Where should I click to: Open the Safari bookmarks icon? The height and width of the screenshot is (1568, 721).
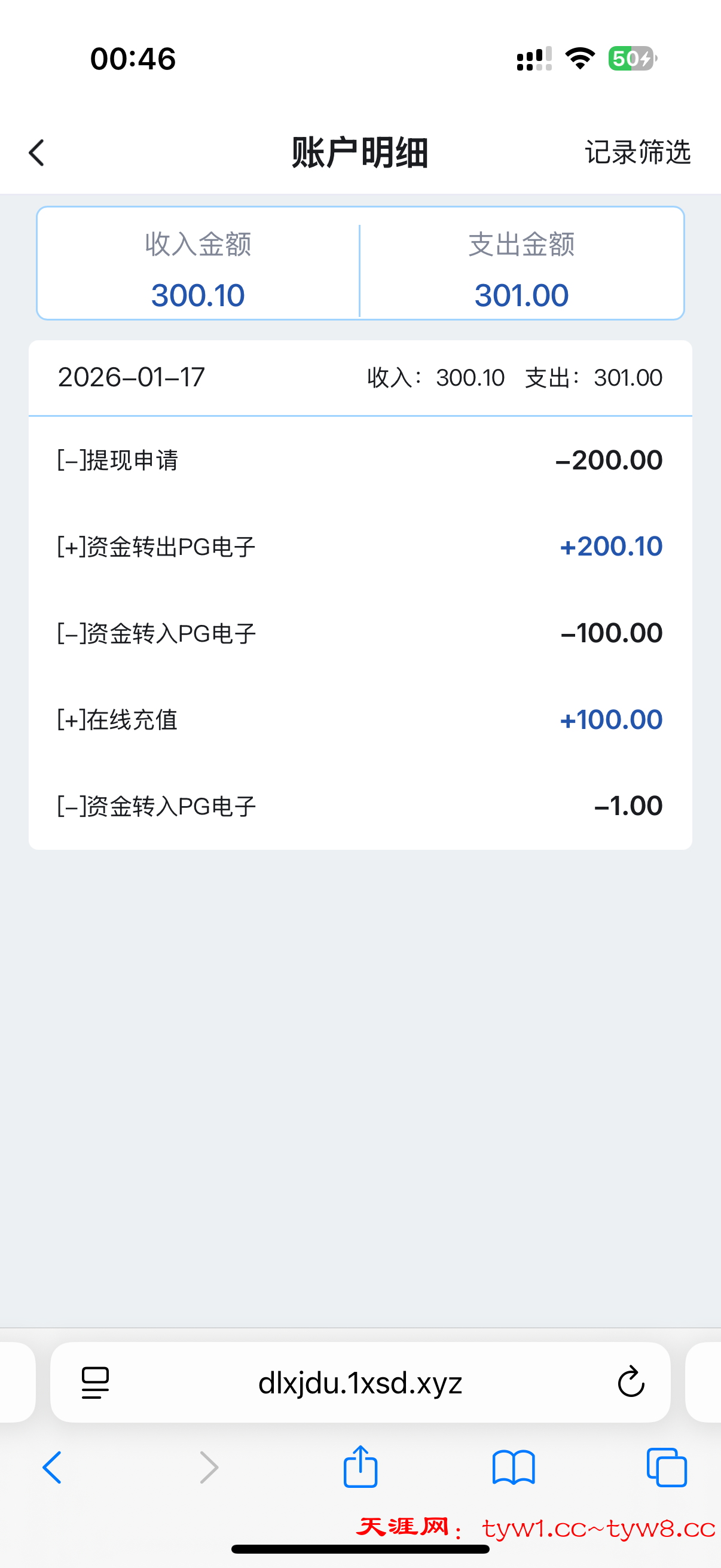(513, 1466)
